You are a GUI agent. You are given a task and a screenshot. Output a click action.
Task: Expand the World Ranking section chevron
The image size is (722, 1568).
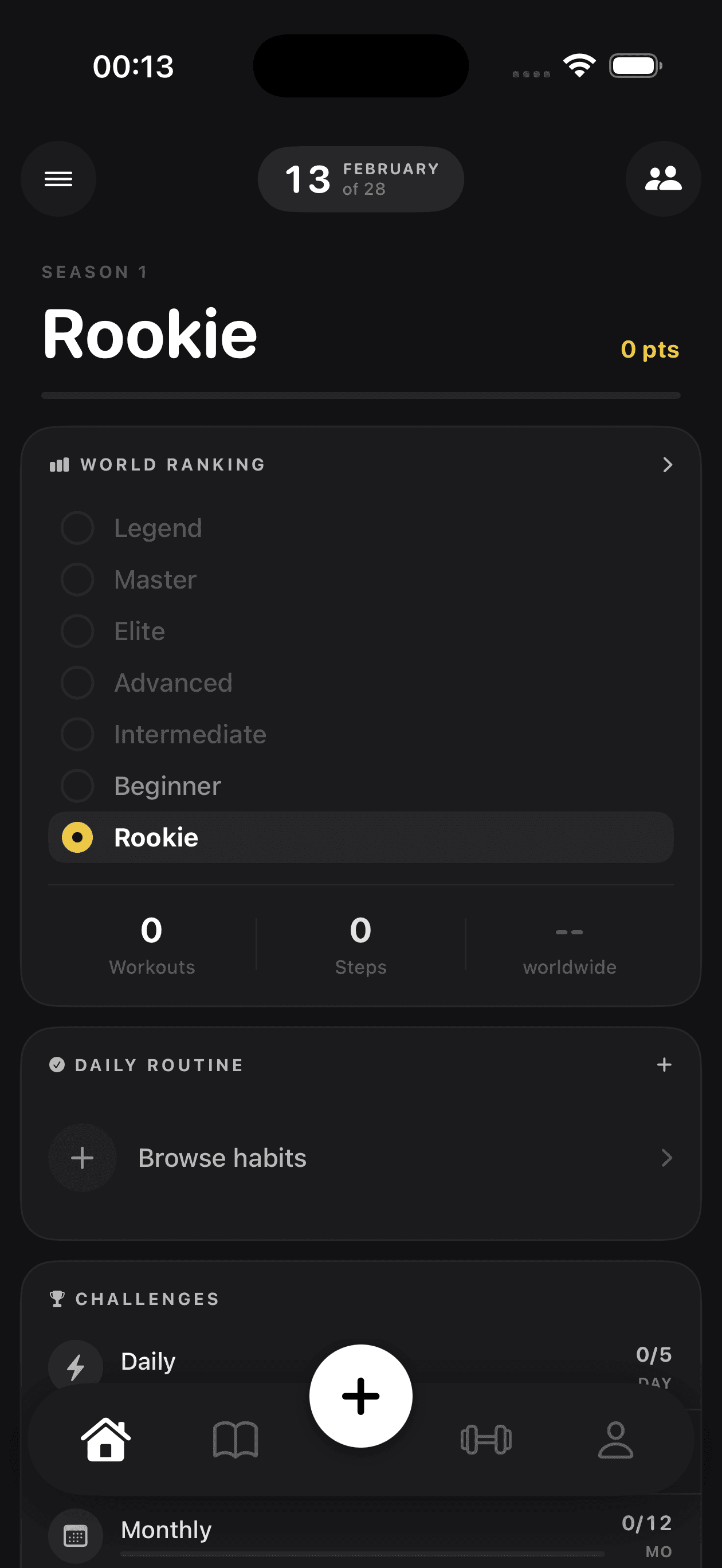pyautogui.click(x=667, y=464)
